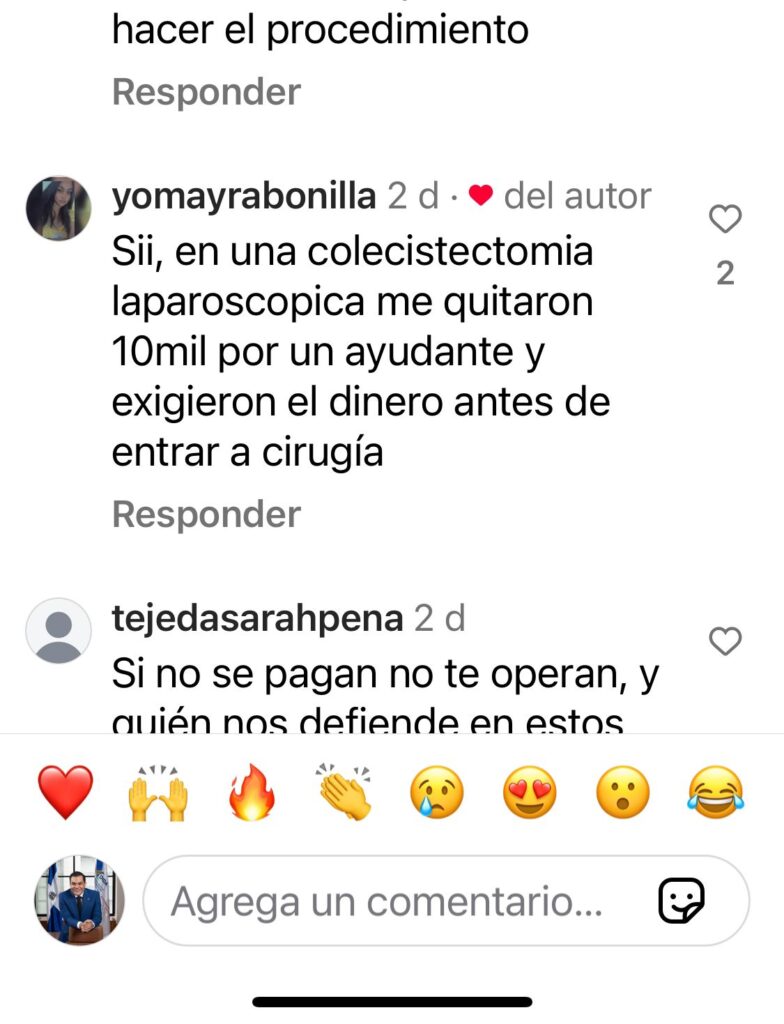The image size is (784, 1024).
Task: Insert the laughing tears emoji
Action: pos(715,794)
